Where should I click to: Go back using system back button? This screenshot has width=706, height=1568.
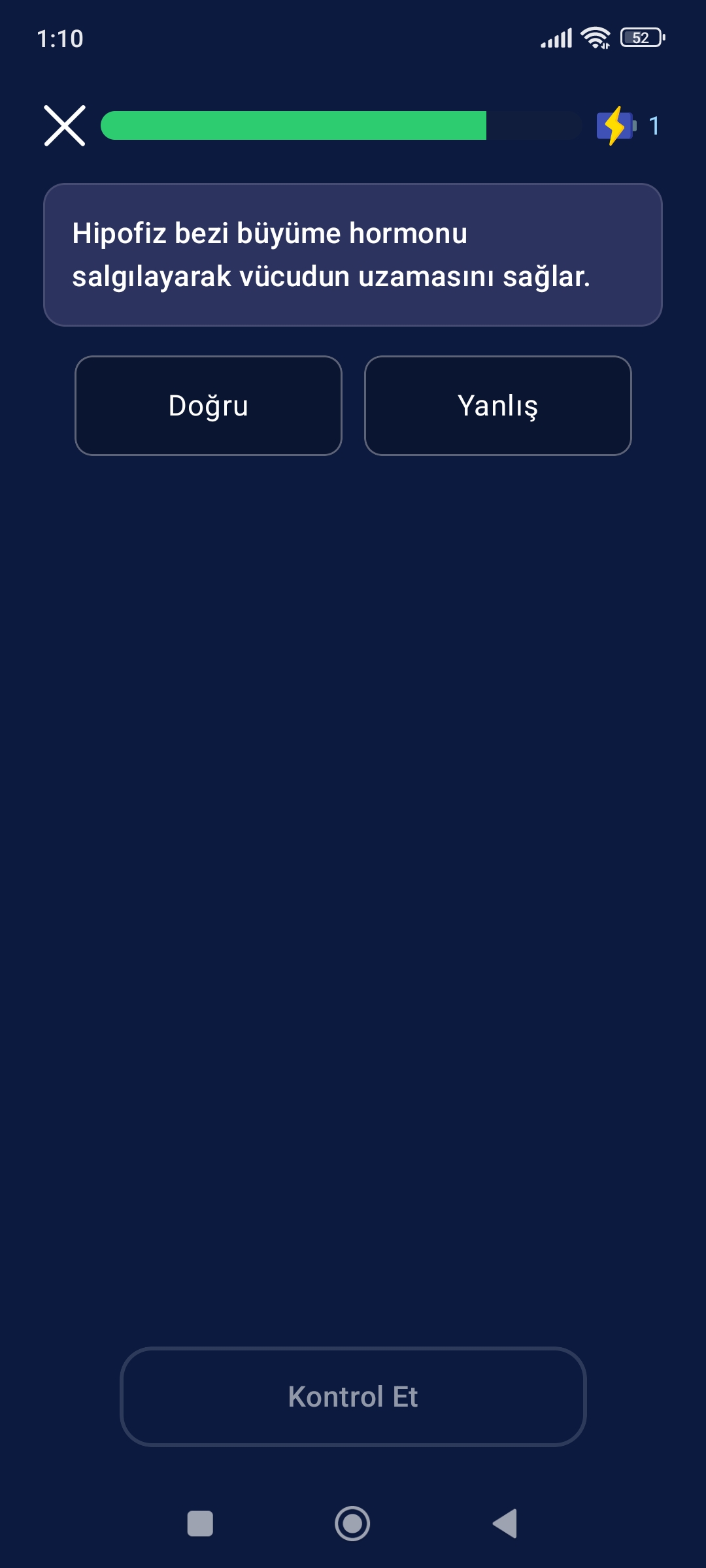click(505, 1524)
